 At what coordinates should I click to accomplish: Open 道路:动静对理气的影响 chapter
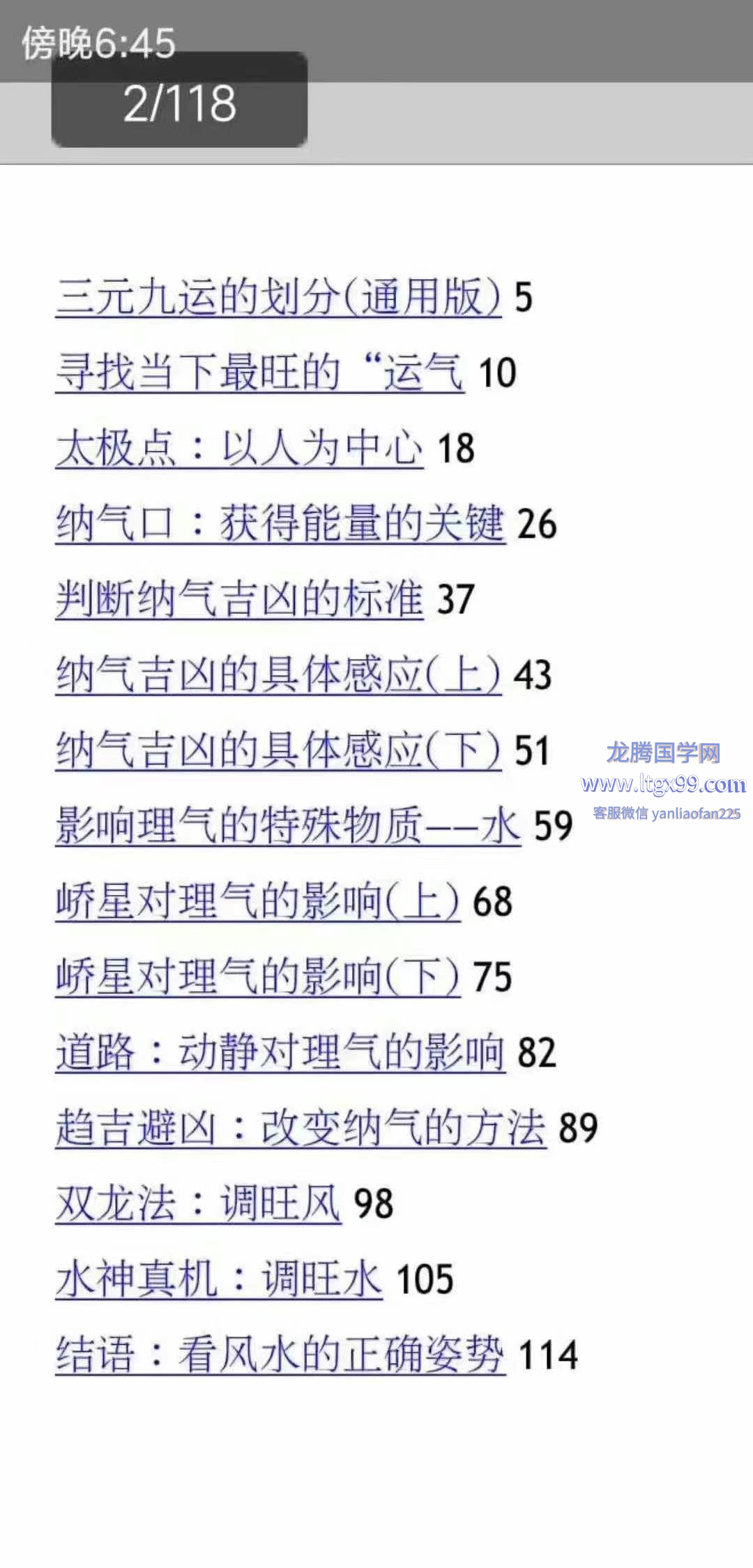coord(280,1052)
